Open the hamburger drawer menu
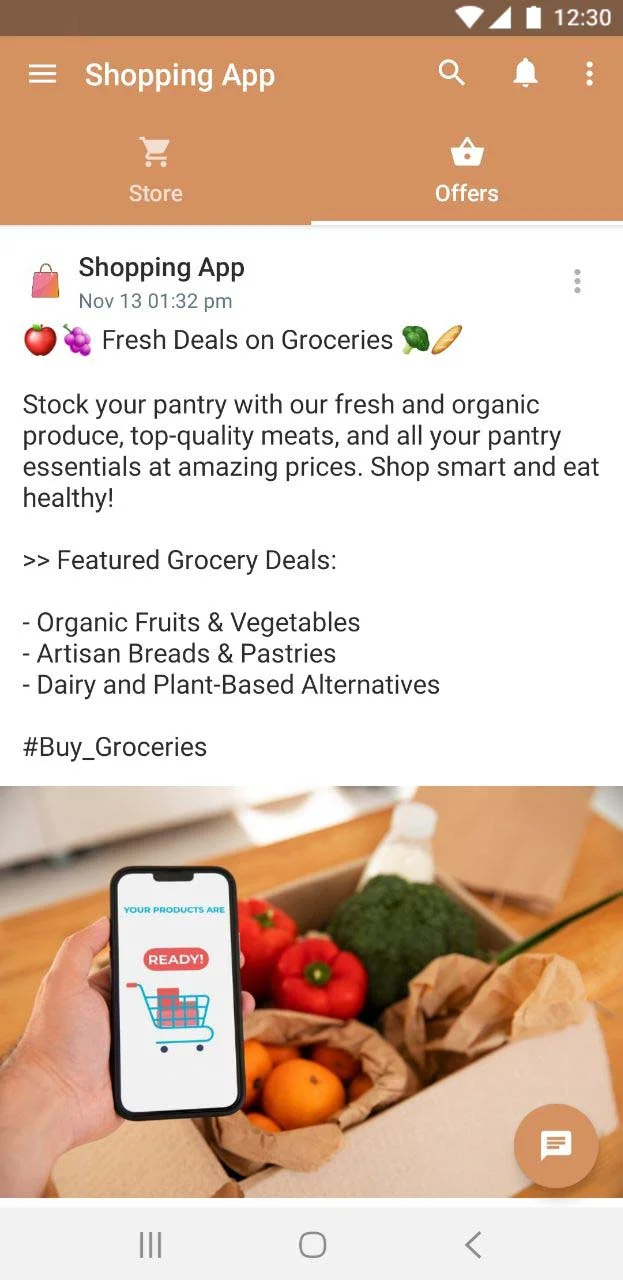 [x=42, y=74]
